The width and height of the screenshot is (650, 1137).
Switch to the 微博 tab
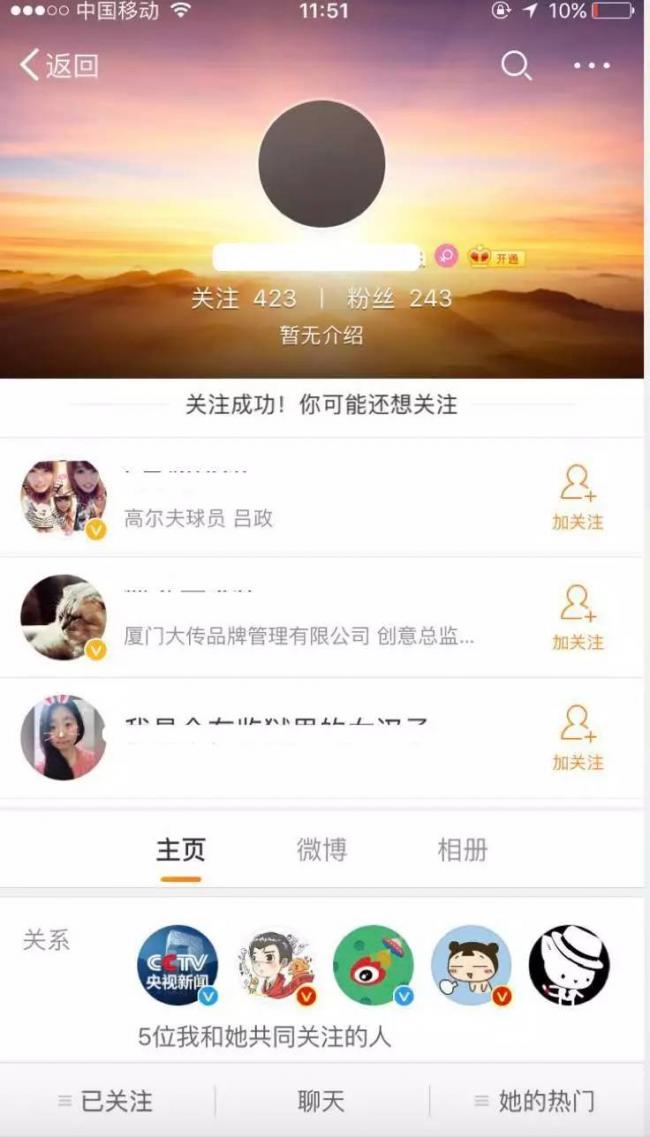coord(322,850)
